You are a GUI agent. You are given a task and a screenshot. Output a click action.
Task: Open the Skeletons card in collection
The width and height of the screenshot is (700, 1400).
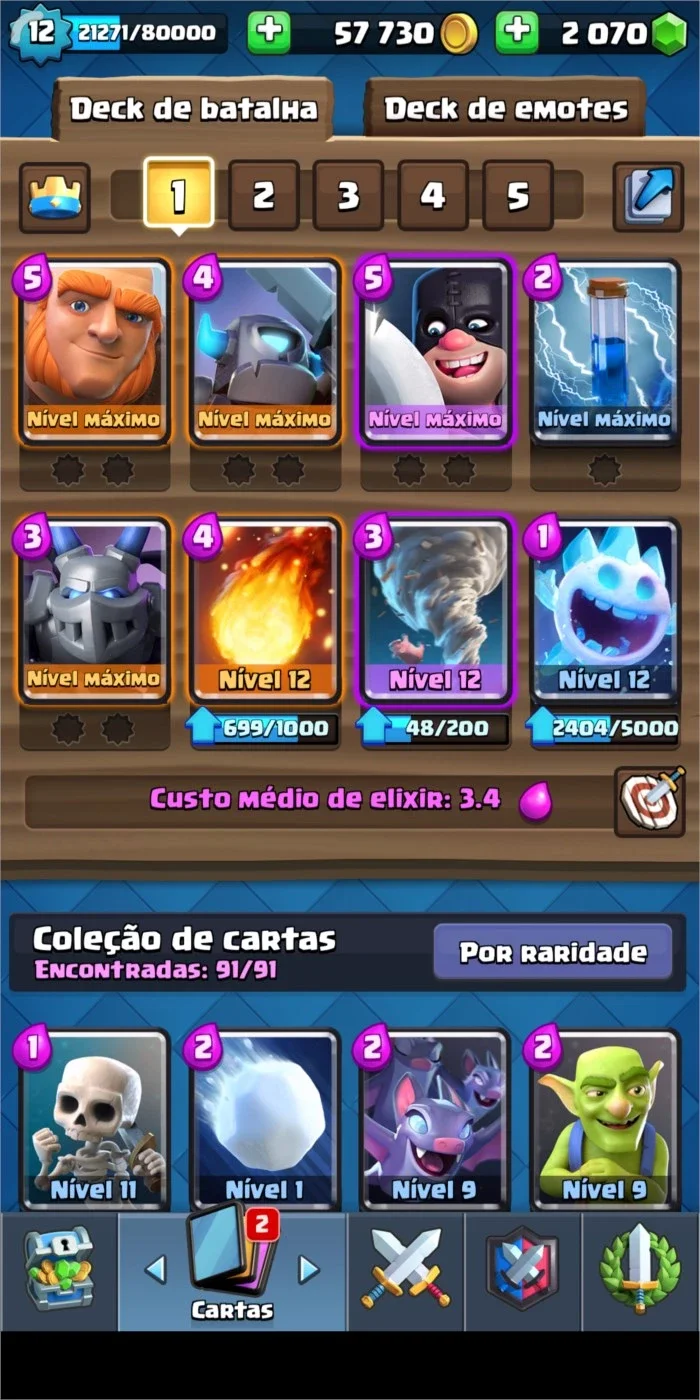click(x=95, y=1120)
